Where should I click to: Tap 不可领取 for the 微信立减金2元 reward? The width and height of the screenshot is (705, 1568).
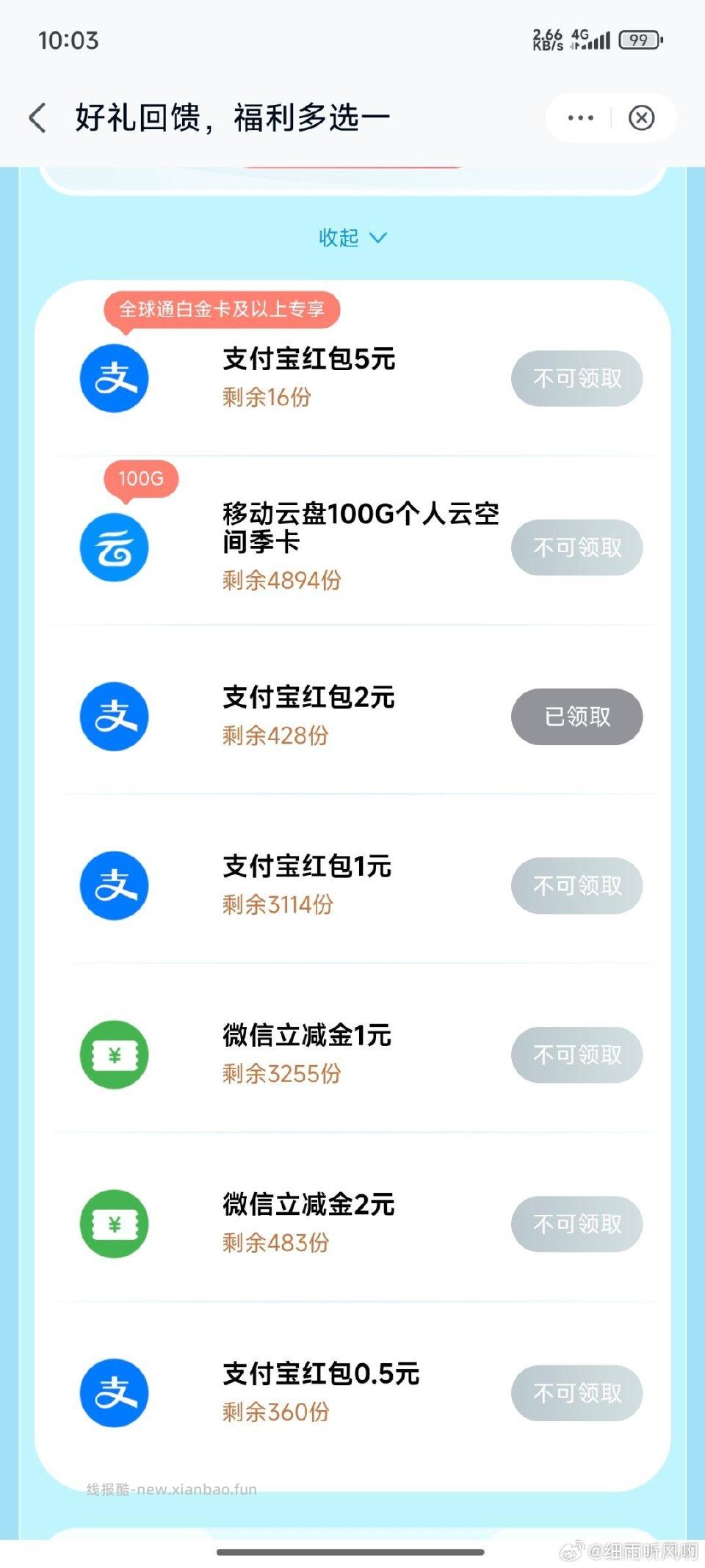[576, 1224]
